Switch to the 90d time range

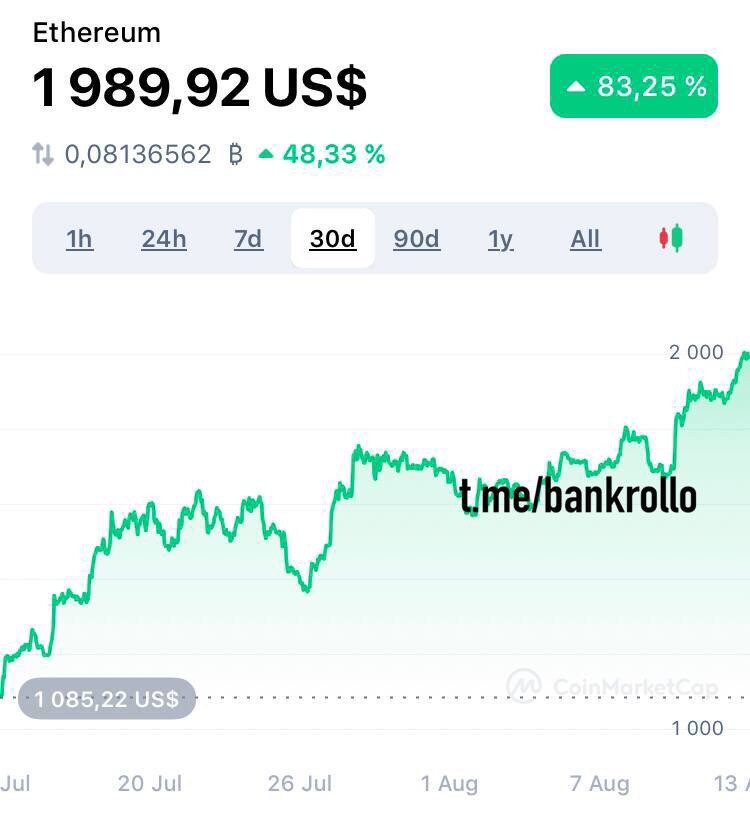coord(417,239)
